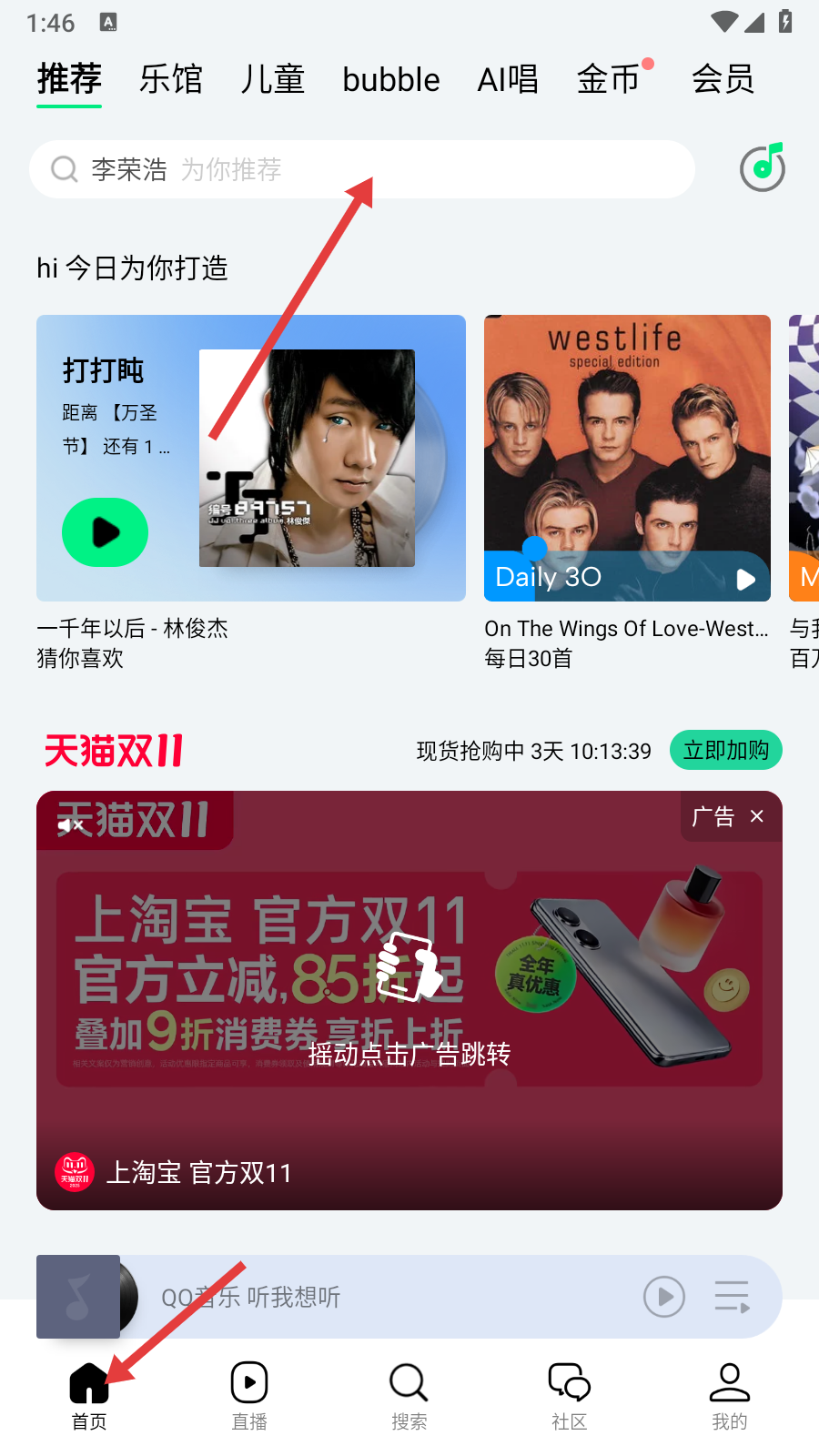Unmute the Taobao ad video
The image size is (819, 1456).
(x=71, y=825)
